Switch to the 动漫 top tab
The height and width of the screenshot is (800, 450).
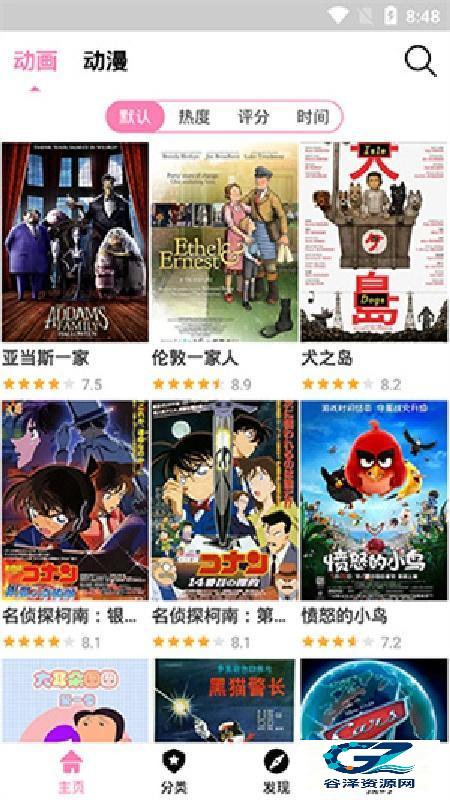click(106, 61)
